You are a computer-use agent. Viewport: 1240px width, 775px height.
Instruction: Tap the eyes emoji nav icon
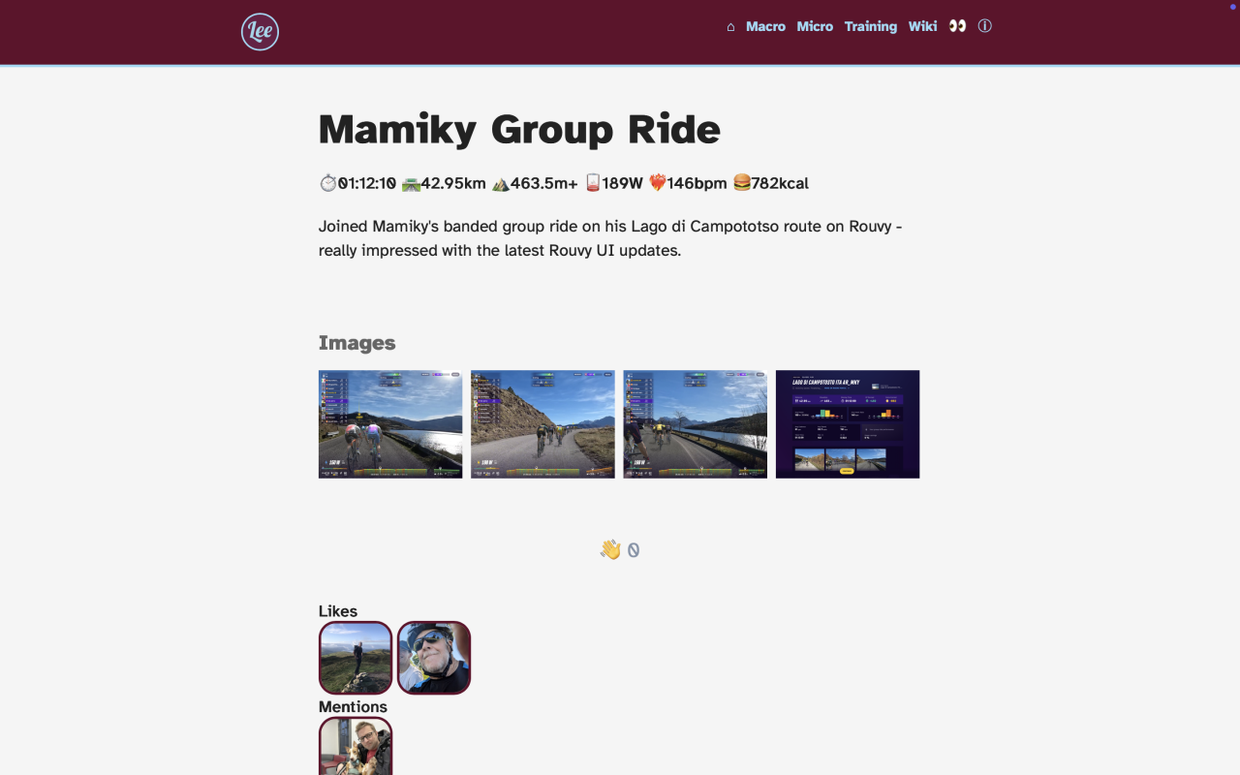click(957, 26)
